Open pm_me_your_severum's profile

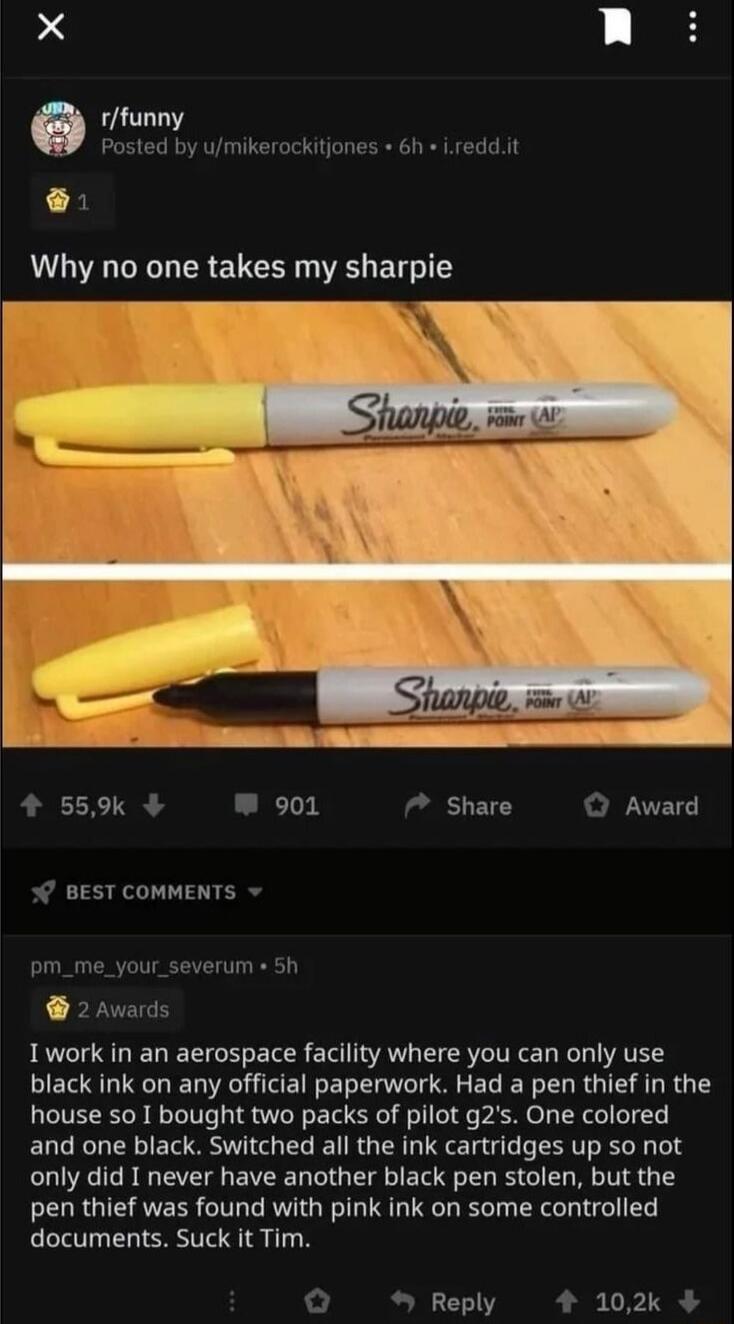point(142,966)
